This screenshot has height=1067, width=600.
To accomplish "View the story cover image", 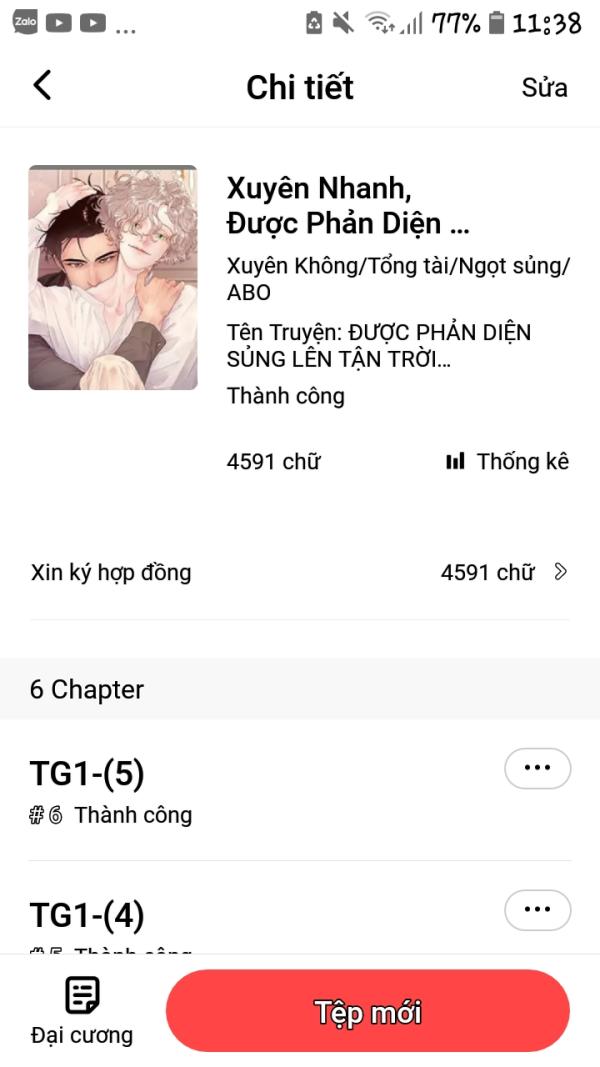I will point(113,278).
